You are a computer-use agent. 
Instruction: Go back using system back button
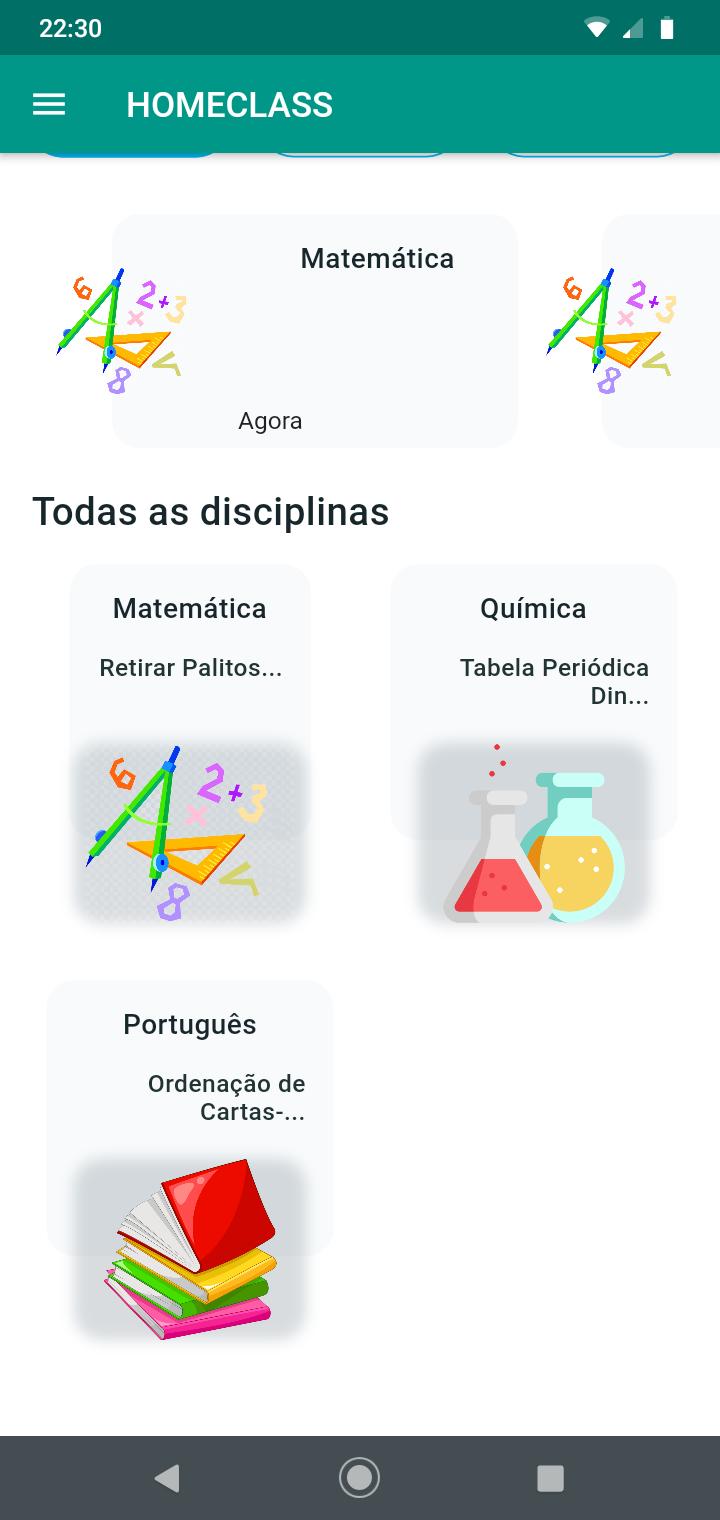point(167,1478)
